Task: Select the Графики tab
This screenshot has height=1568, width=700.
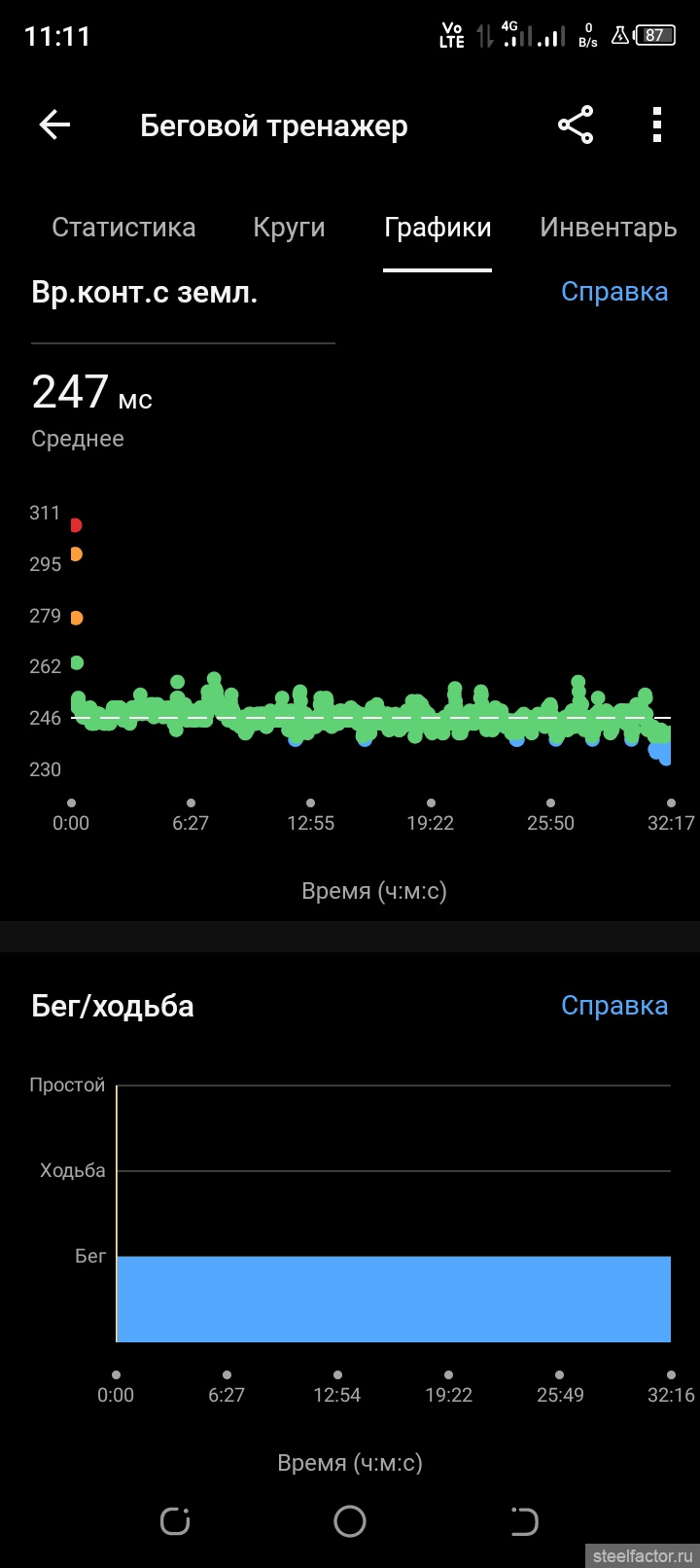Action: tap(437, 228)
